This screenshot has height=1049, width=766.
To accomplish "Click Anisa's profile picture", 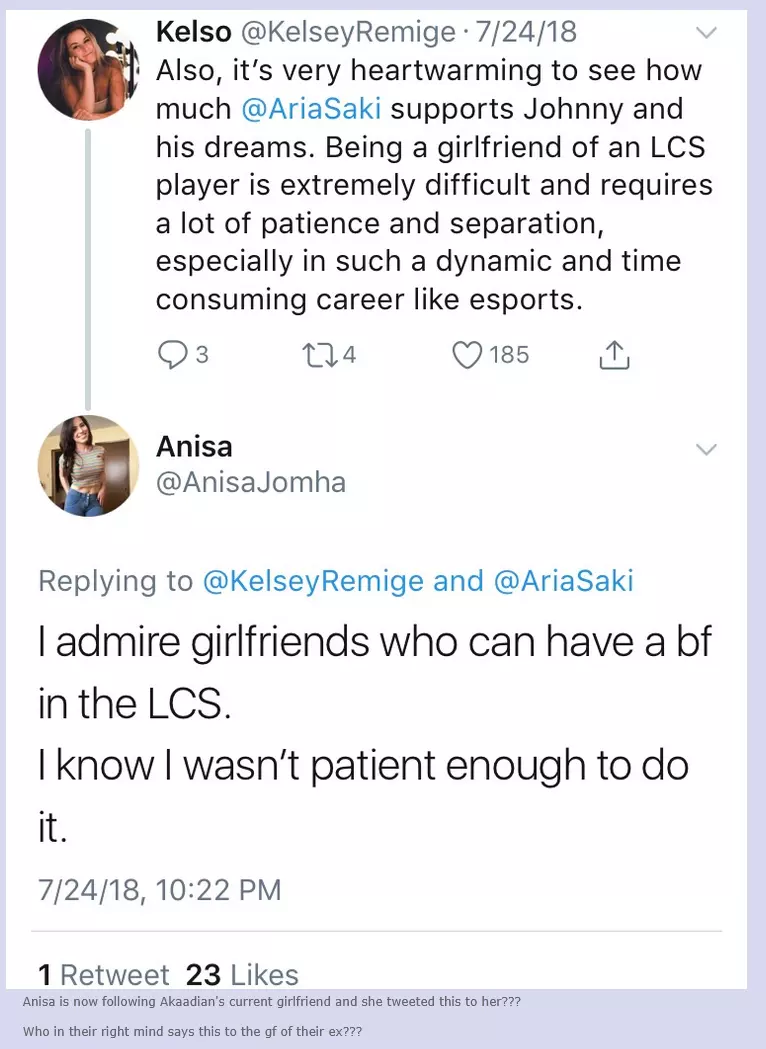I will point(88,465).
